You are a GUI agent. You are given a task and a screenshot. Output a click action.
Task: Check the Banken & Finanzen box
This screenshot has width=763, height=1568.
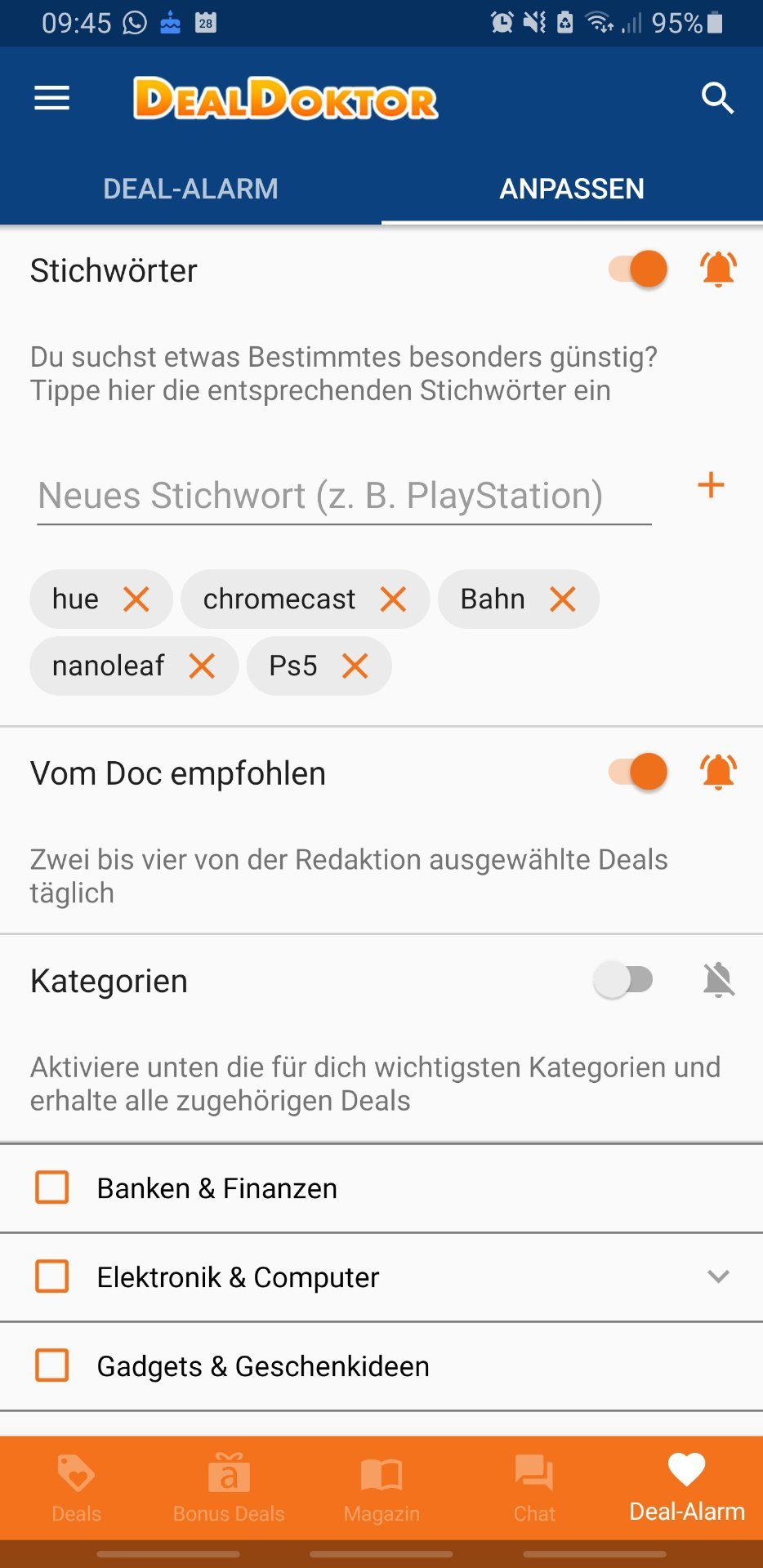coord(52,1187)
